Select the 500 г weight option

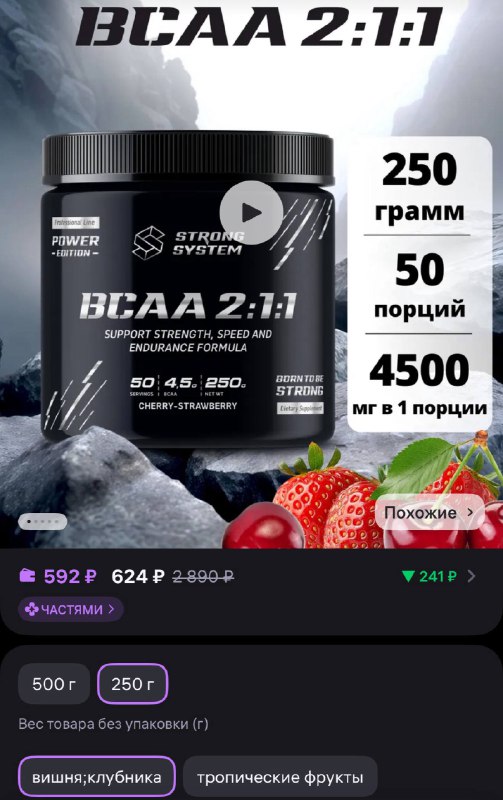pos(54,684)
